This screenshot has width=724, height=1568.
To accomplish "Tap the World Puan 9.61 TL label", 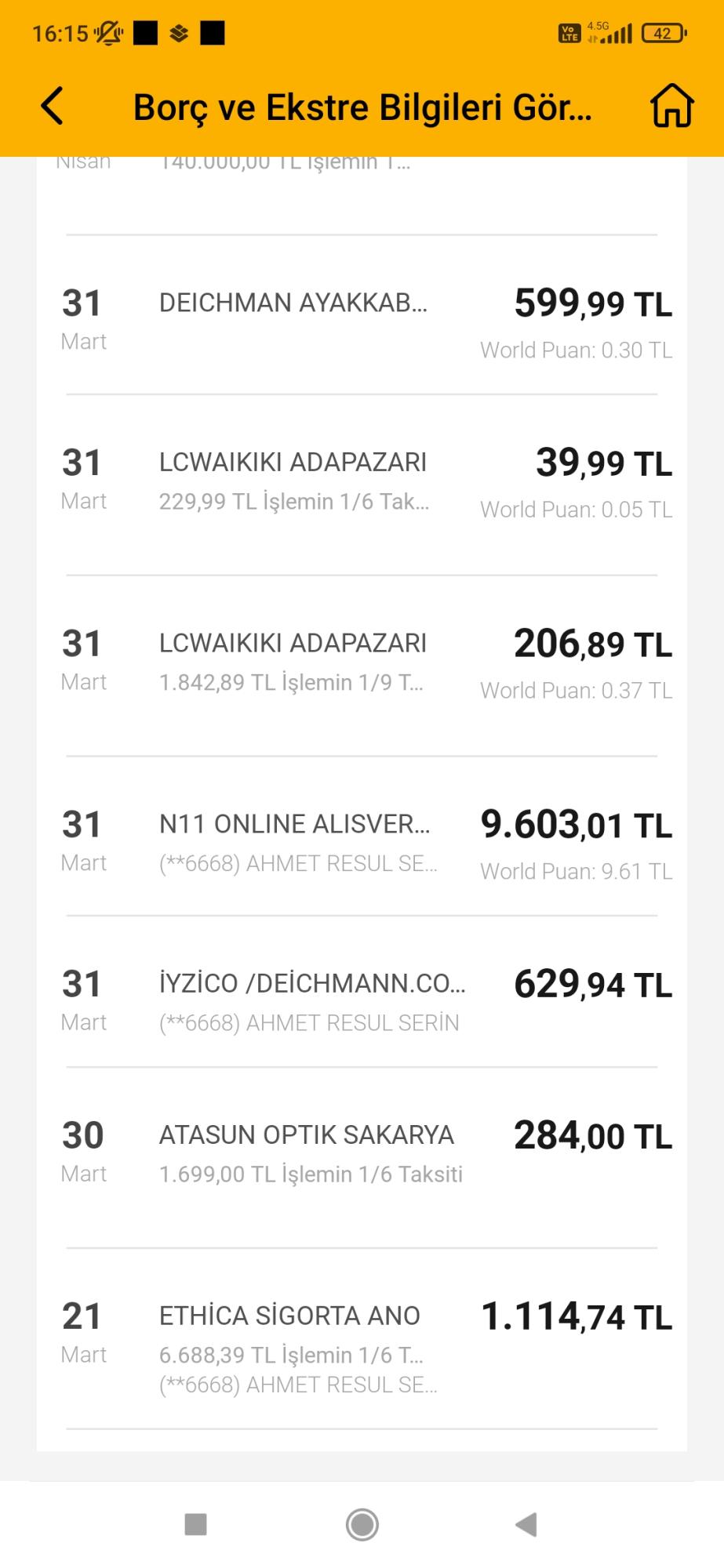I will coord(575,870).
